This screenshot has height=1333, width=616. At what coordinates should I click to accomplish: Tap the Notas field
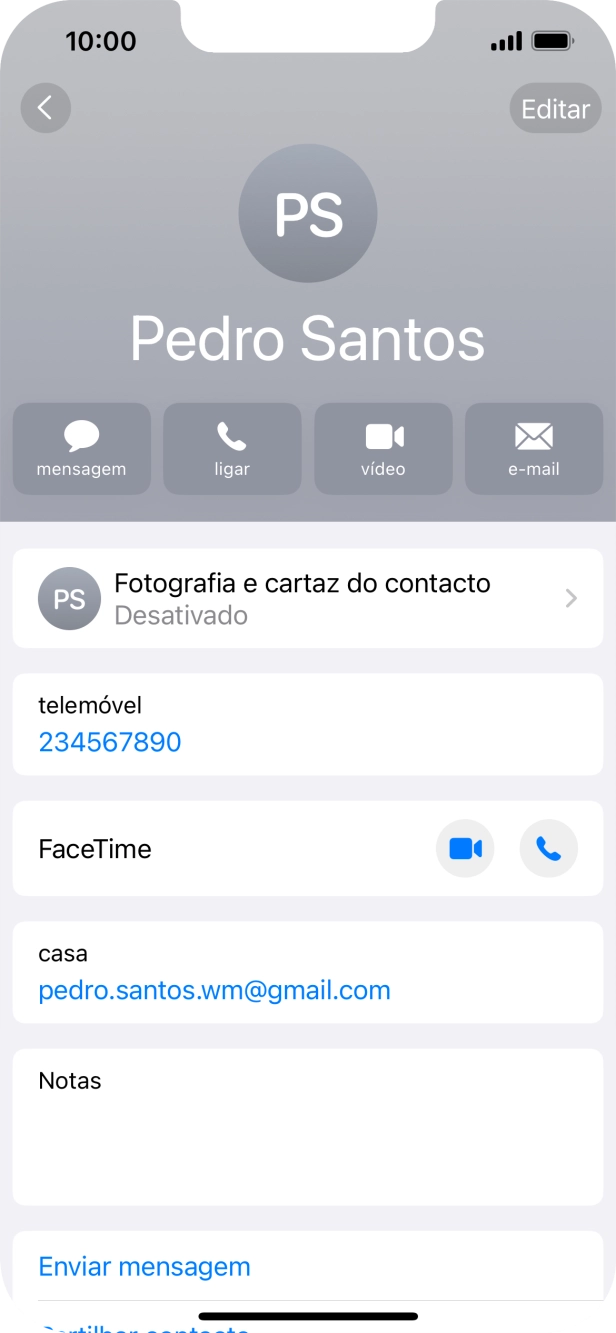pos(307,1126)
